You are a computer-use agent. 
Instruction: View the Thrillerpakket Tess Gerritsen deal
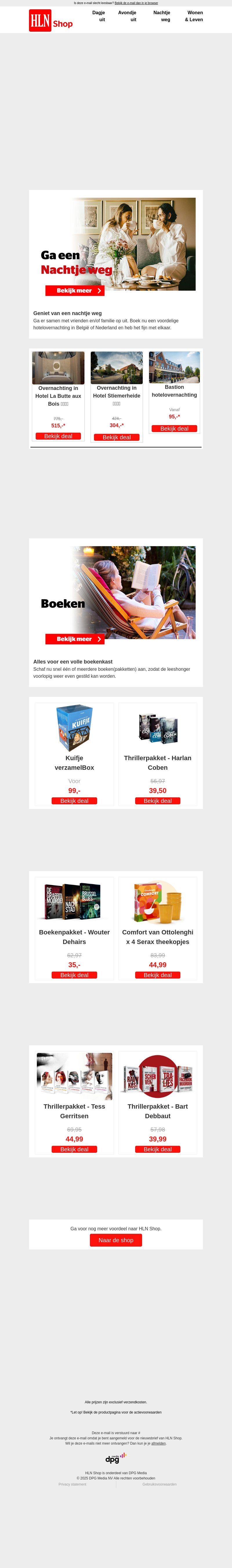coord(74,1149)
